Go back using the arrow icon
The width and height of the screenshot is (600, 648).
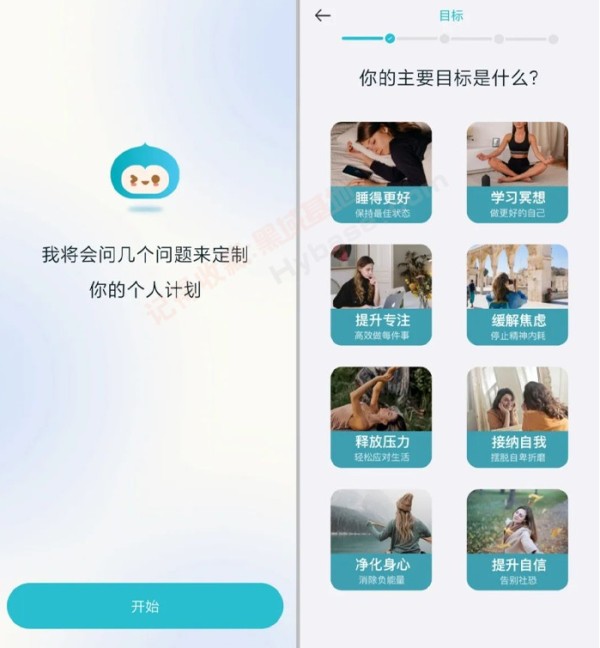click(x=322, y=15)
